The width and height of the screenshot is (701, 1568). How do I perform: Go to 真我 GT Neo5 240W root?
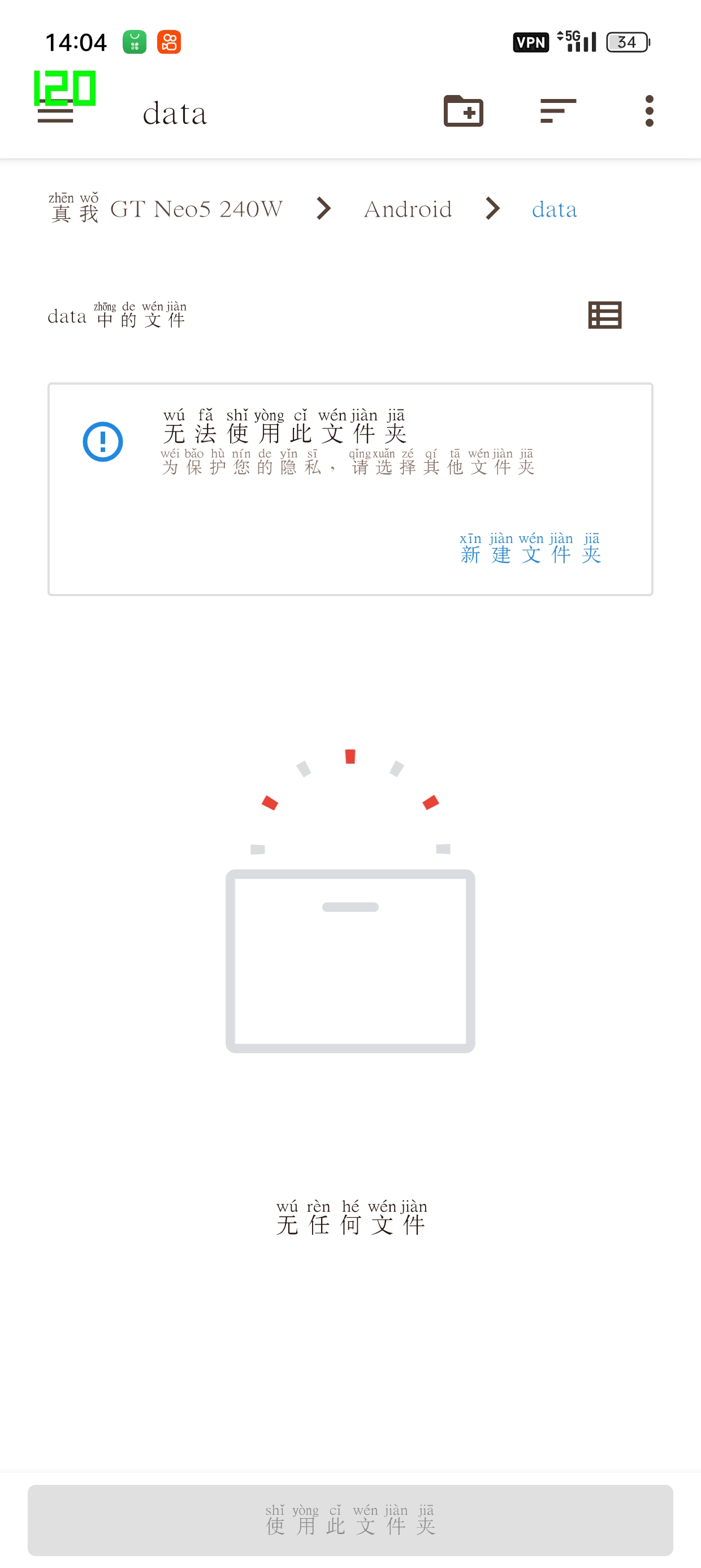coord(166,209)
